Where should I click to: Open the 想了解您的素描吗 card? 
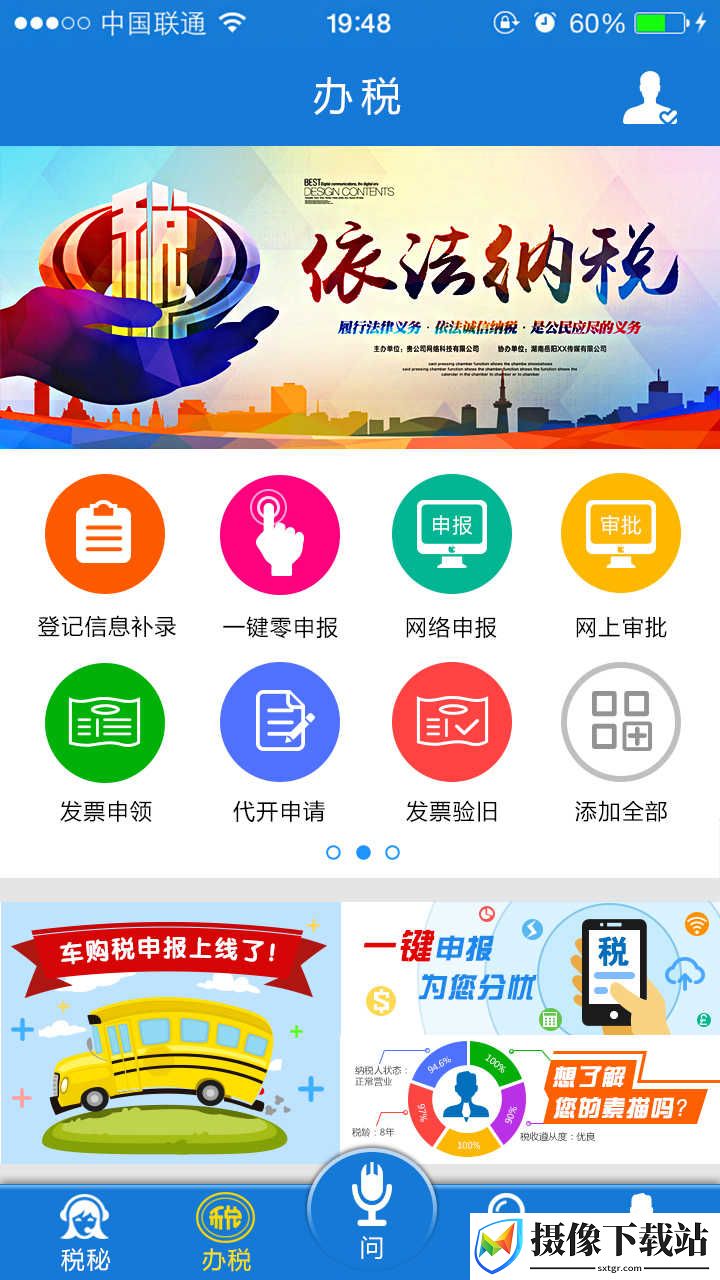531,1099
